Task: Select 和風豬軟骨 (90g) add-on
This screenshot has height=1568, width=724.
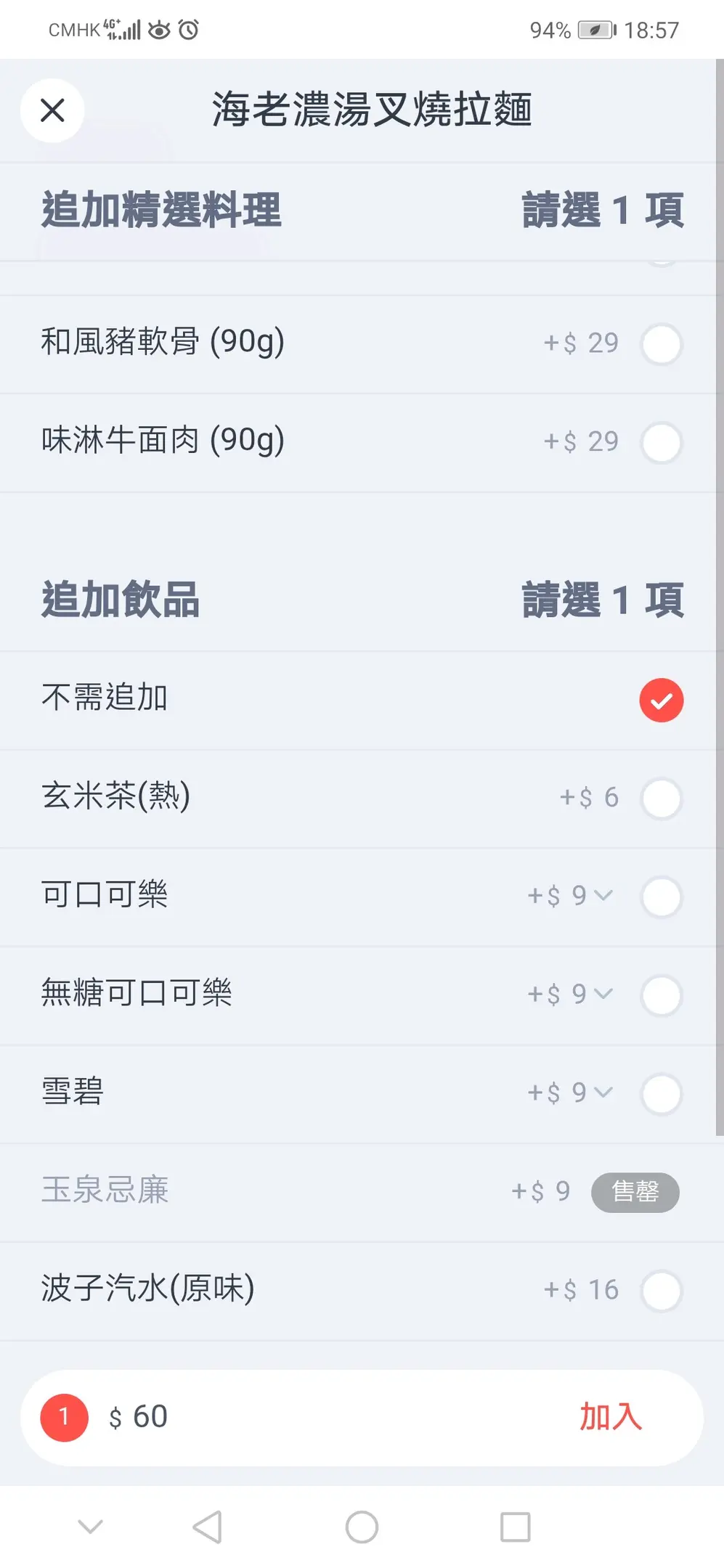Action: 661,343
